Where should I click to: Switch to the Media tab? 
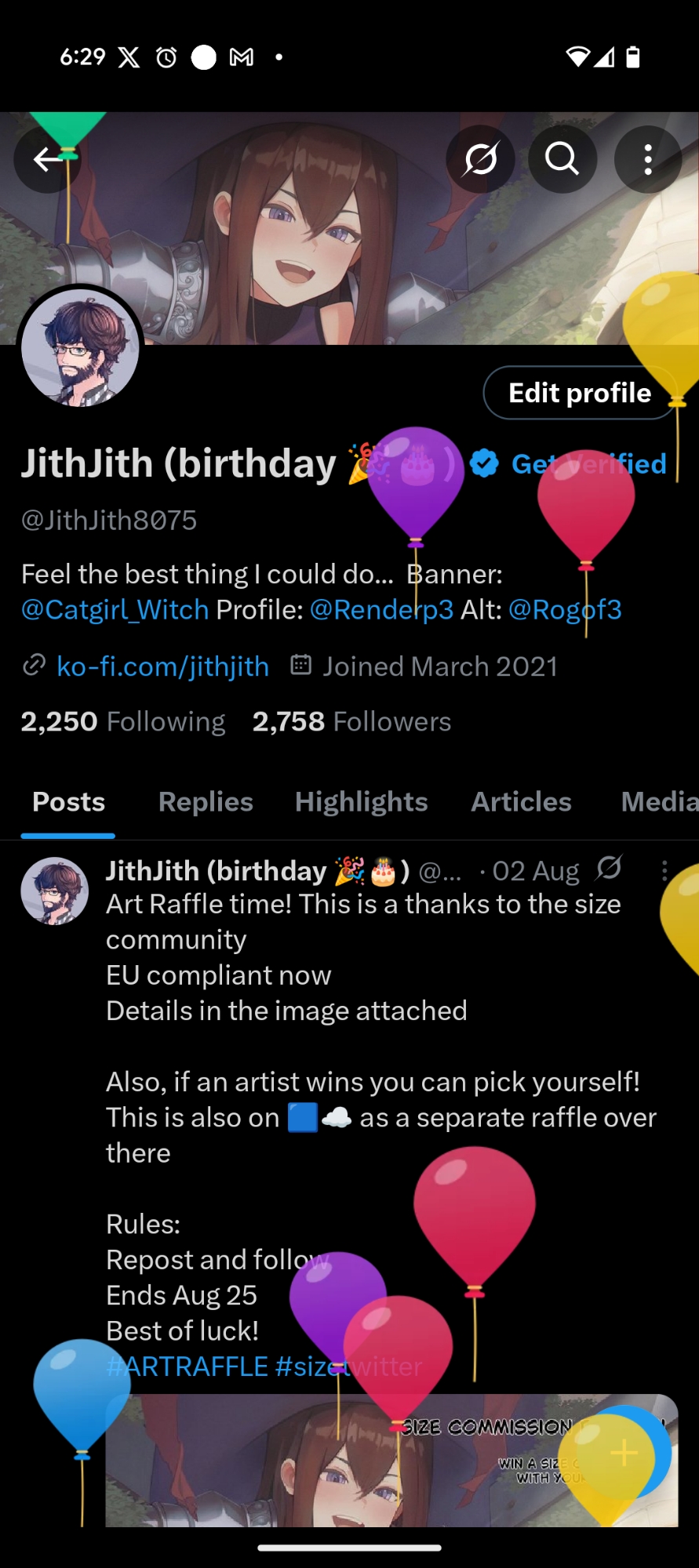coord(657,802)
